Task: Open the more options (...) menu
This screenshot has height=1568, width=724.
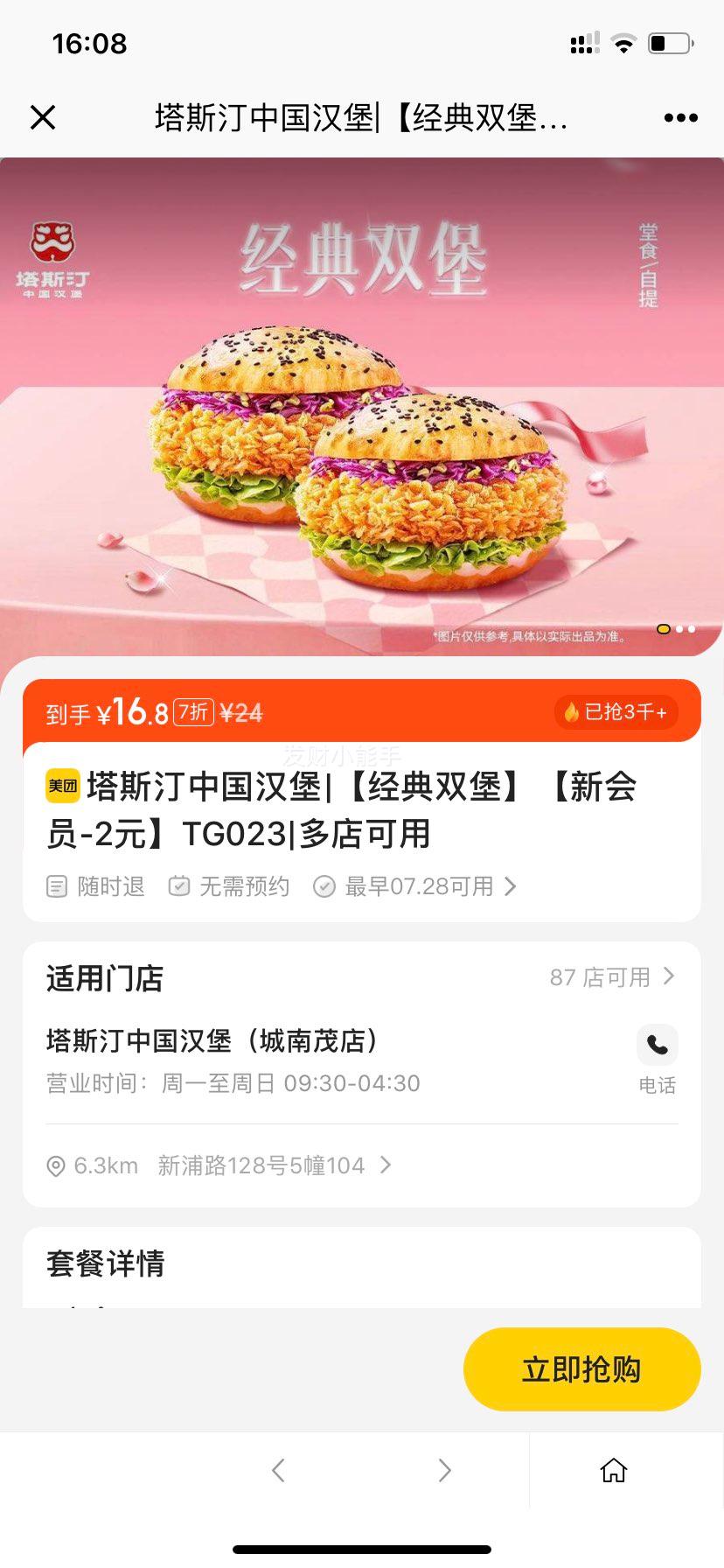Action: 680,116
